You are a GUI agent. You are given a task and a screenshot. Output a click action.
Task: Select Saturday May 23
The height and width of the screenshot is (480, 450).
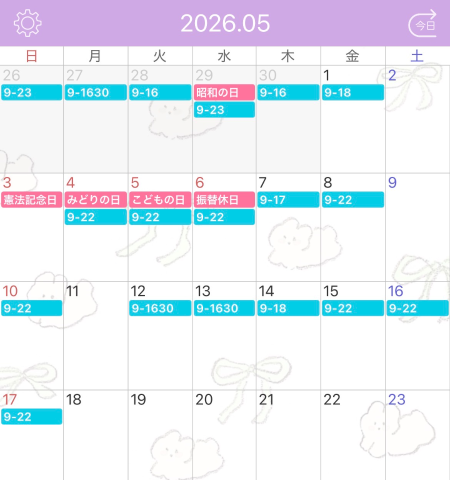pyautogui.click(x=418, y=435)
